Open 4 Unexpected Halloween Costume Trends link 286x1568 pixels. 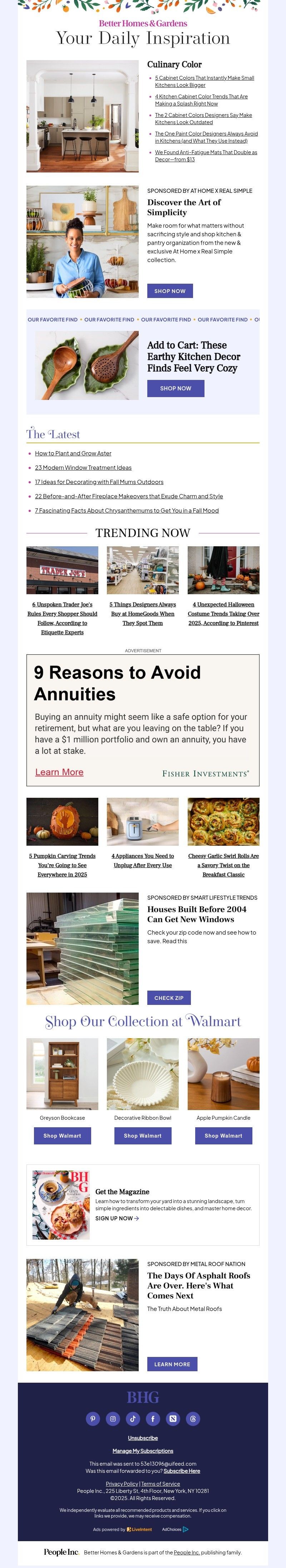pos(223,614)
